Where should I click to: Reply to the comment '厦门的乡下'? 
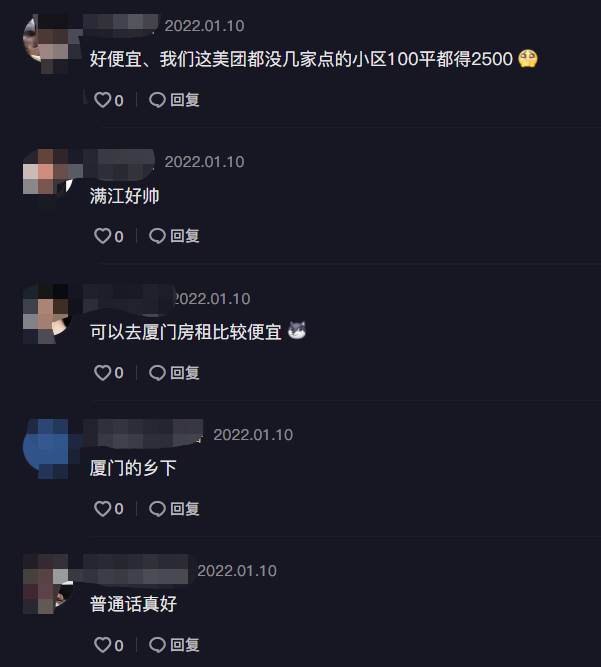174,509
